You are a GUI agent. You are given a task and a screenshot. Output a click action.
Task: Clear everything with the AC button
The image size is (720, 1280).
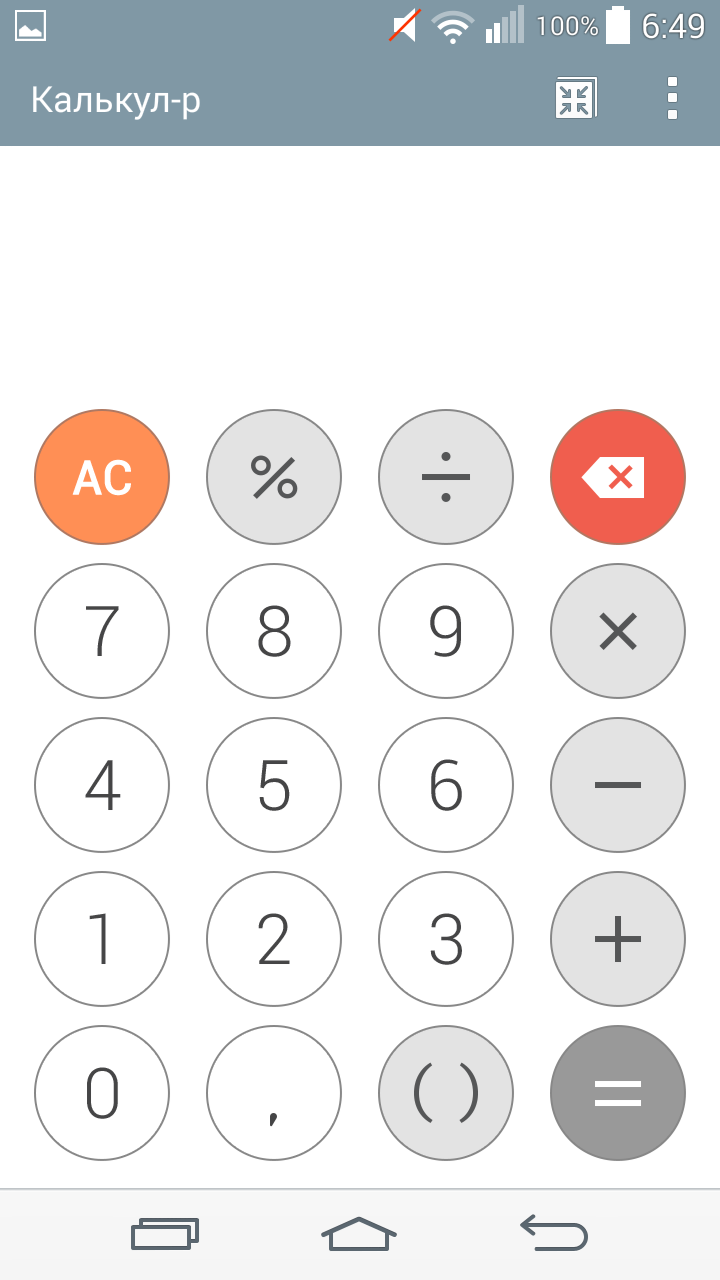[x=102, y=477]
